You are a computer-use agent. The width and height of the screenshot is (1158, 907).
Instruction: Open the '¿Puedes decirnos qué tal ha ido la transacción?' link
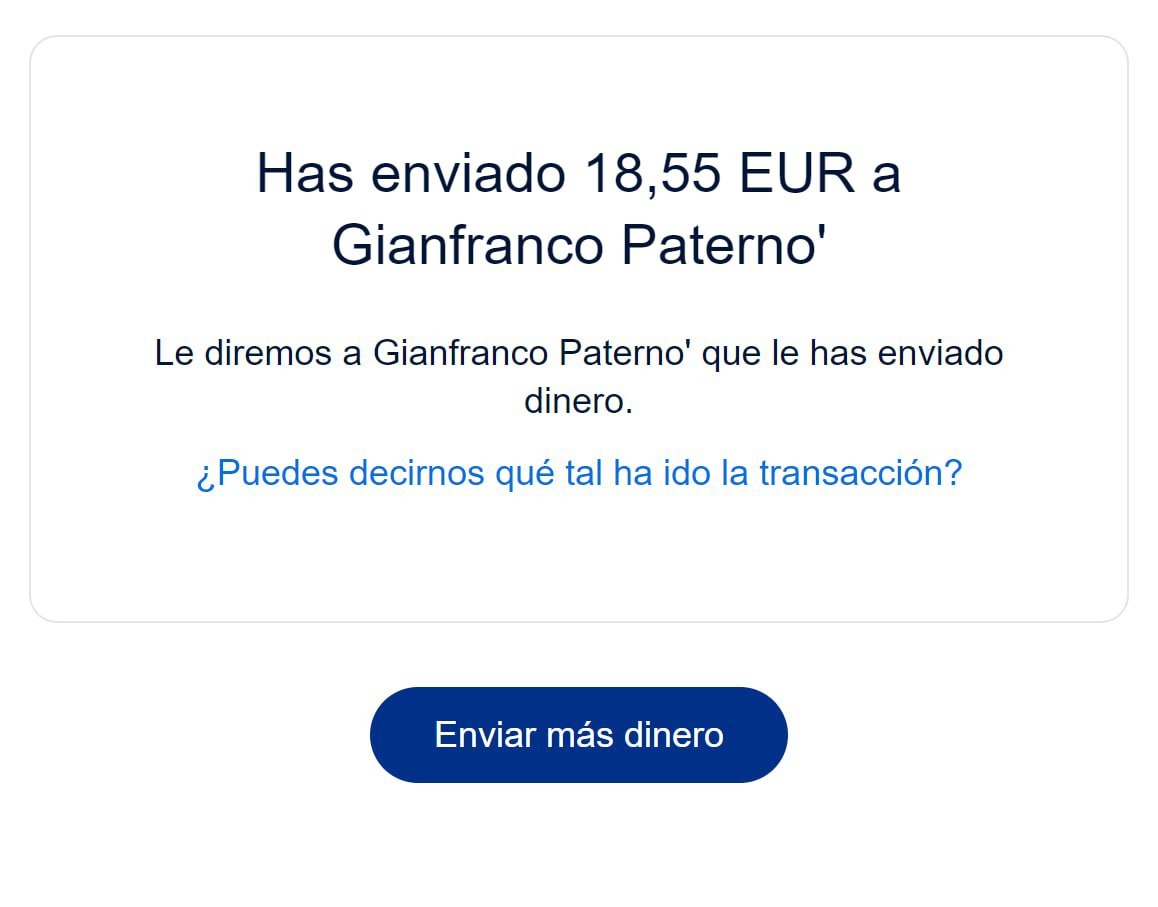coord(578,473)
